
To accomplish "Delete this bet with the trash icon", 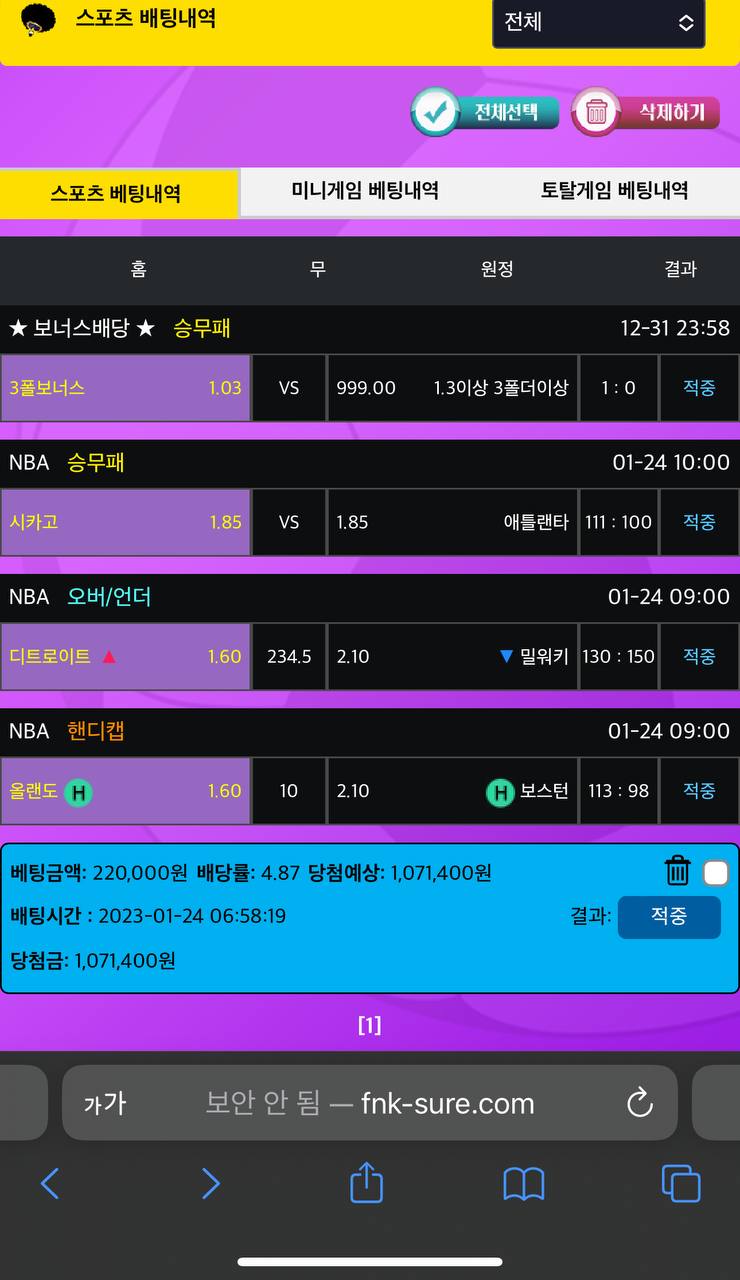I will pyautogui.click(x=678, y=872).
